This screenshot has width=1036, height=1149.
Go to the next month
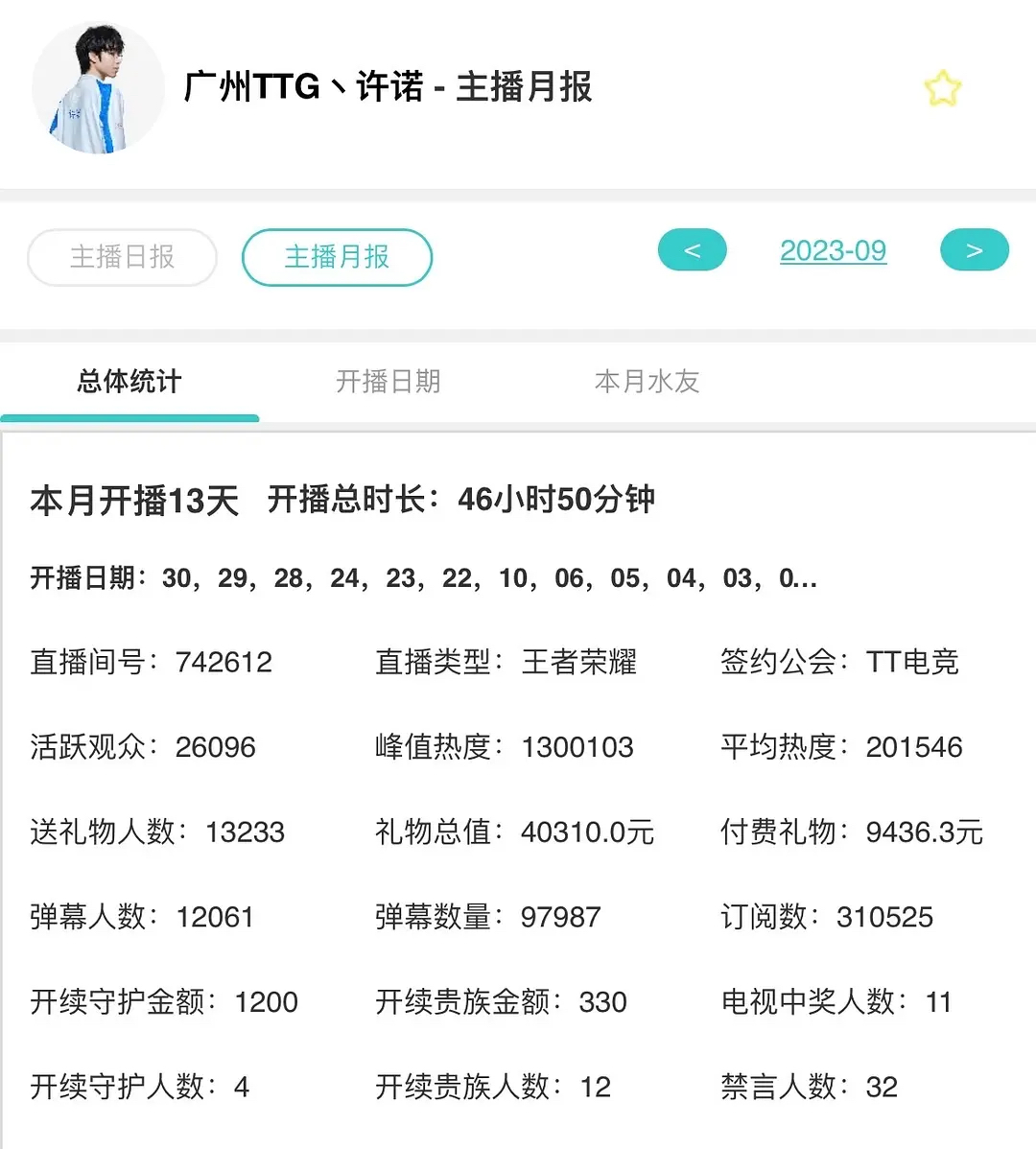click(x=974, y=250)
